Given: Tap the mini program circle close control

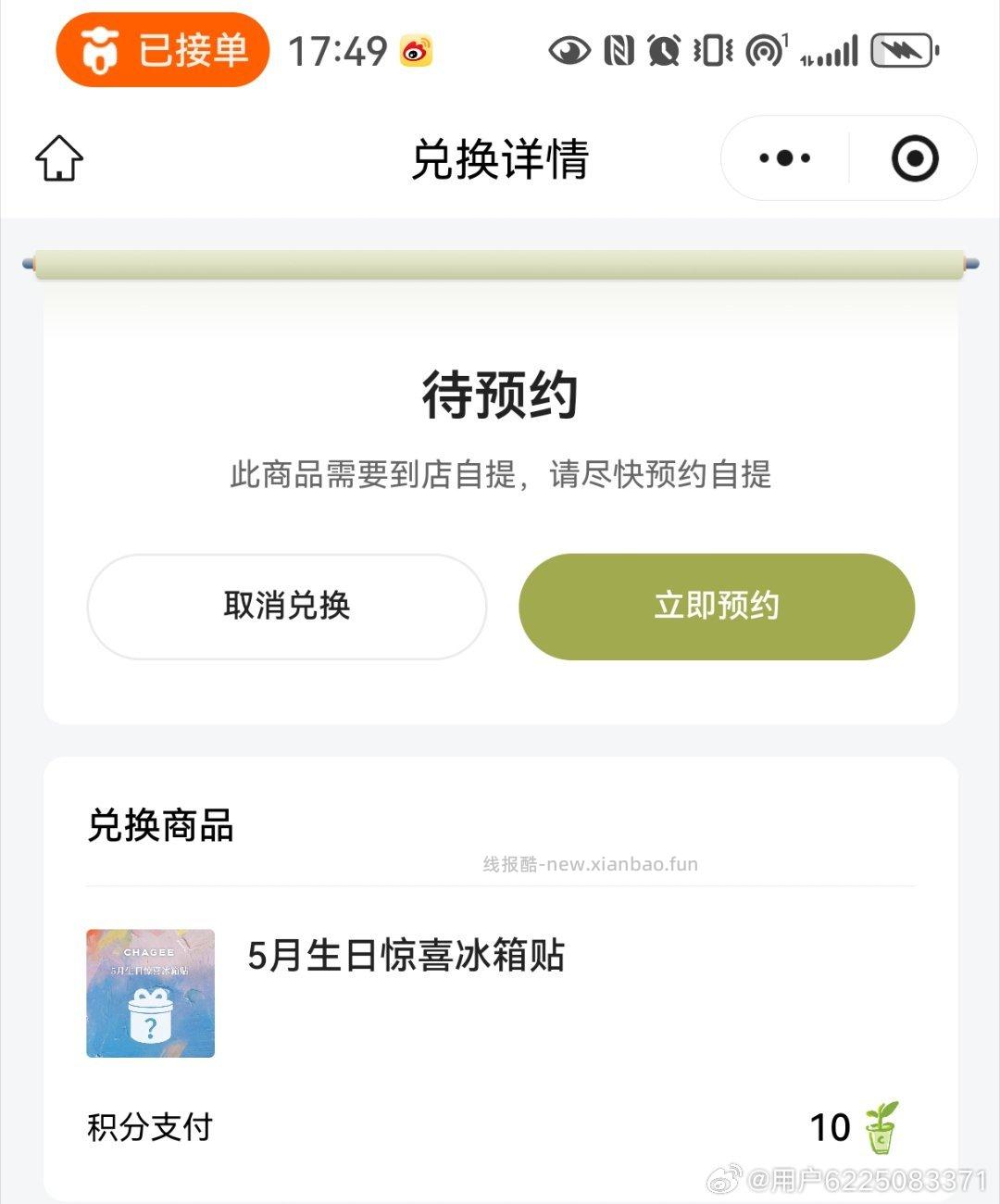Looking at the screenshot, I should coord(915,157).
